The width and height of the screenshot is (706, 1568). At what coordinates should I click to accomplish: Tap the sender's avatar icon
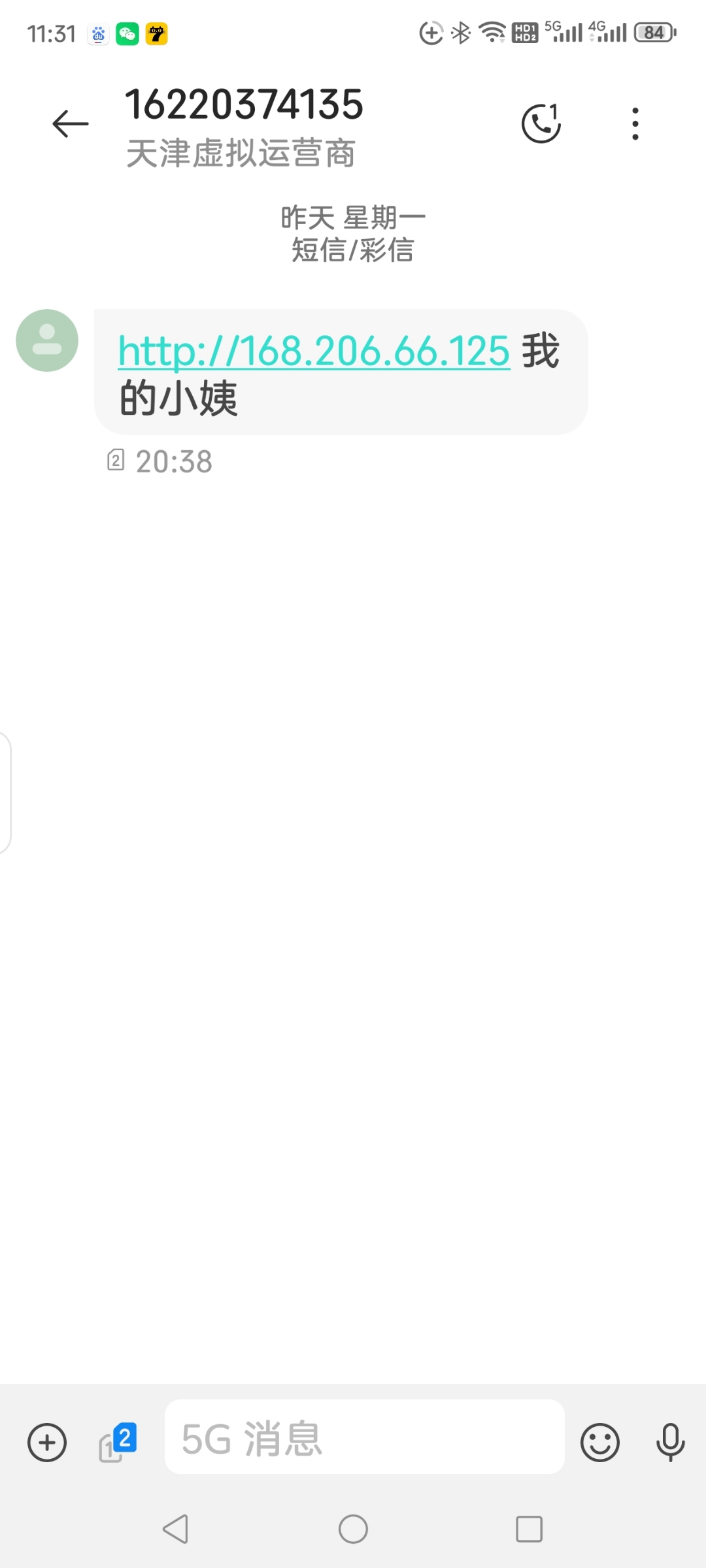(47, 340)
